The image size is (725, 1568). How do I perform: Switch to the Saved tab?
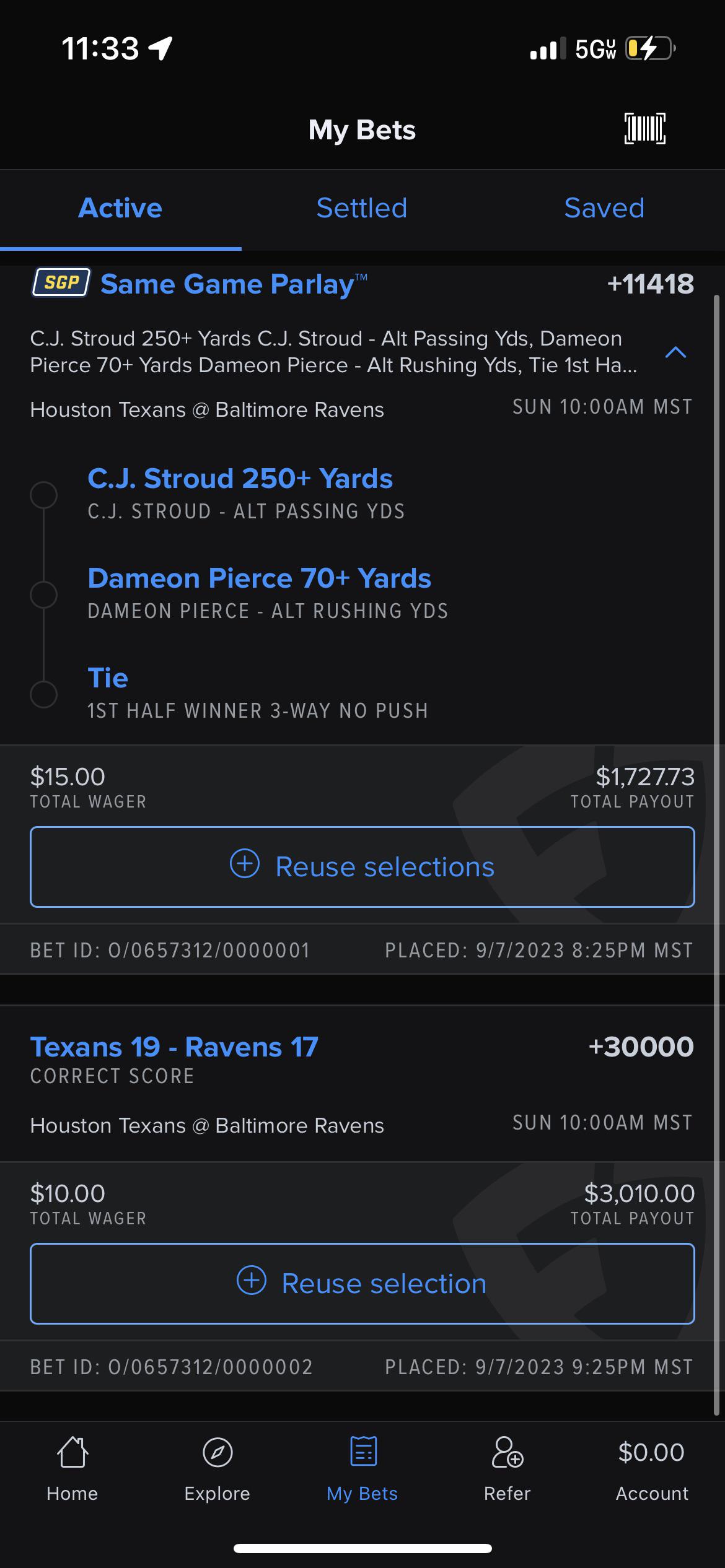[x=604, y=208]
